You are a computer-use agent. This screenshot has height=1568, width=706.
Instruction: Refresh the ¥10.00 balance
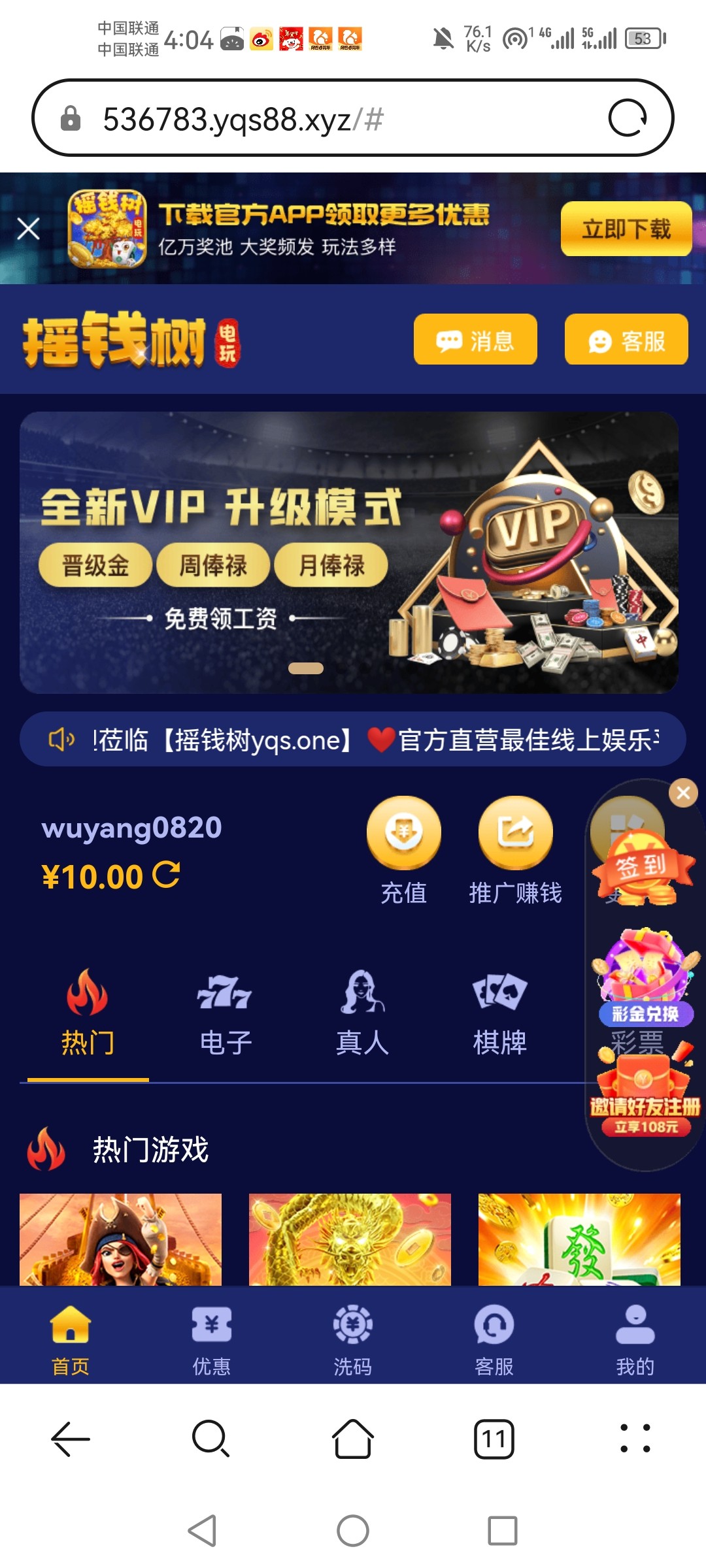166,875
